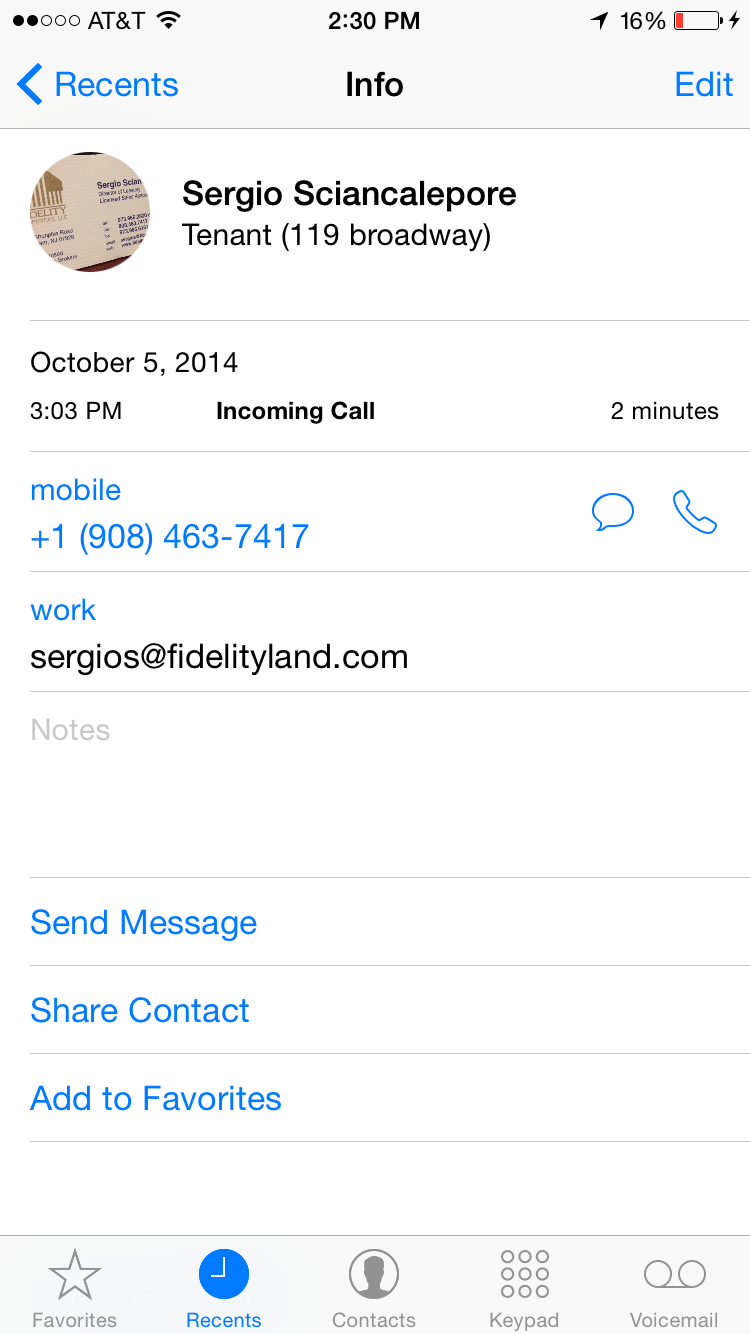Email sergios@fidelityland.com
This screenshot has width=750, height=1334.
[x=220, y=657]
